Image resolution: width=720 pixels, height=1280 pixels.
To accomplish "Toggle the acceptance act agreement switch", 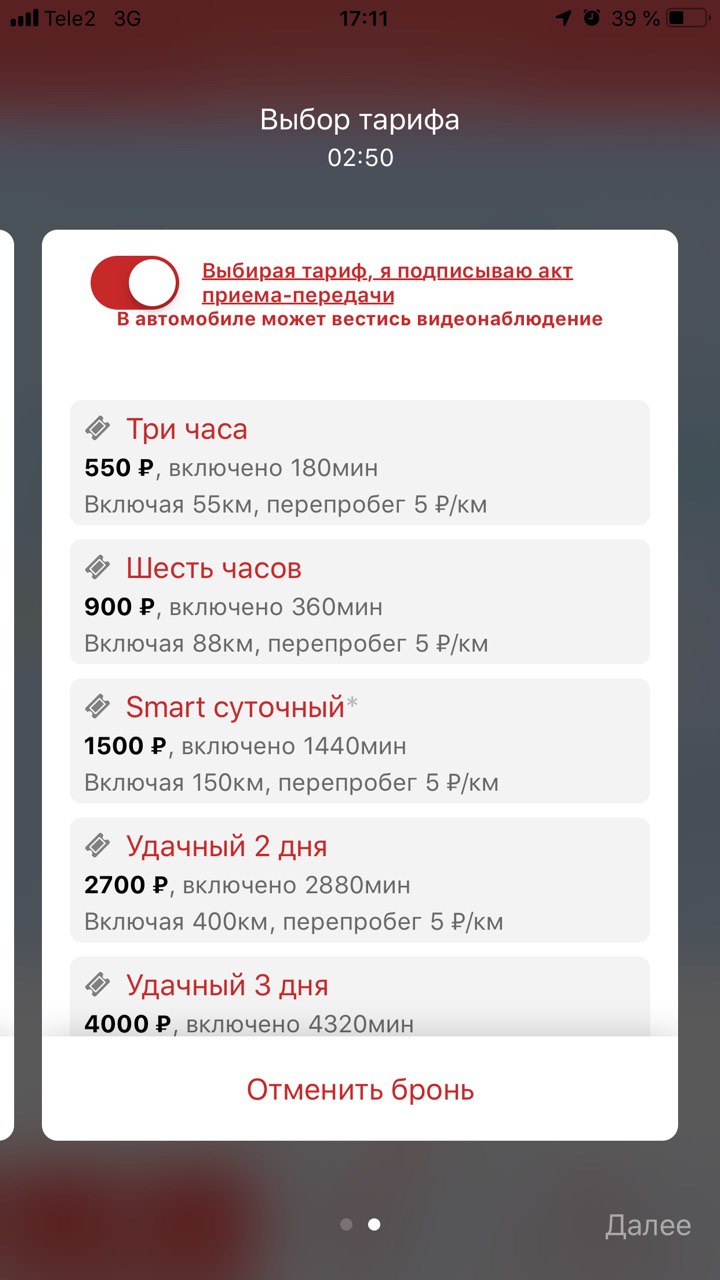I will pos(135,282).
